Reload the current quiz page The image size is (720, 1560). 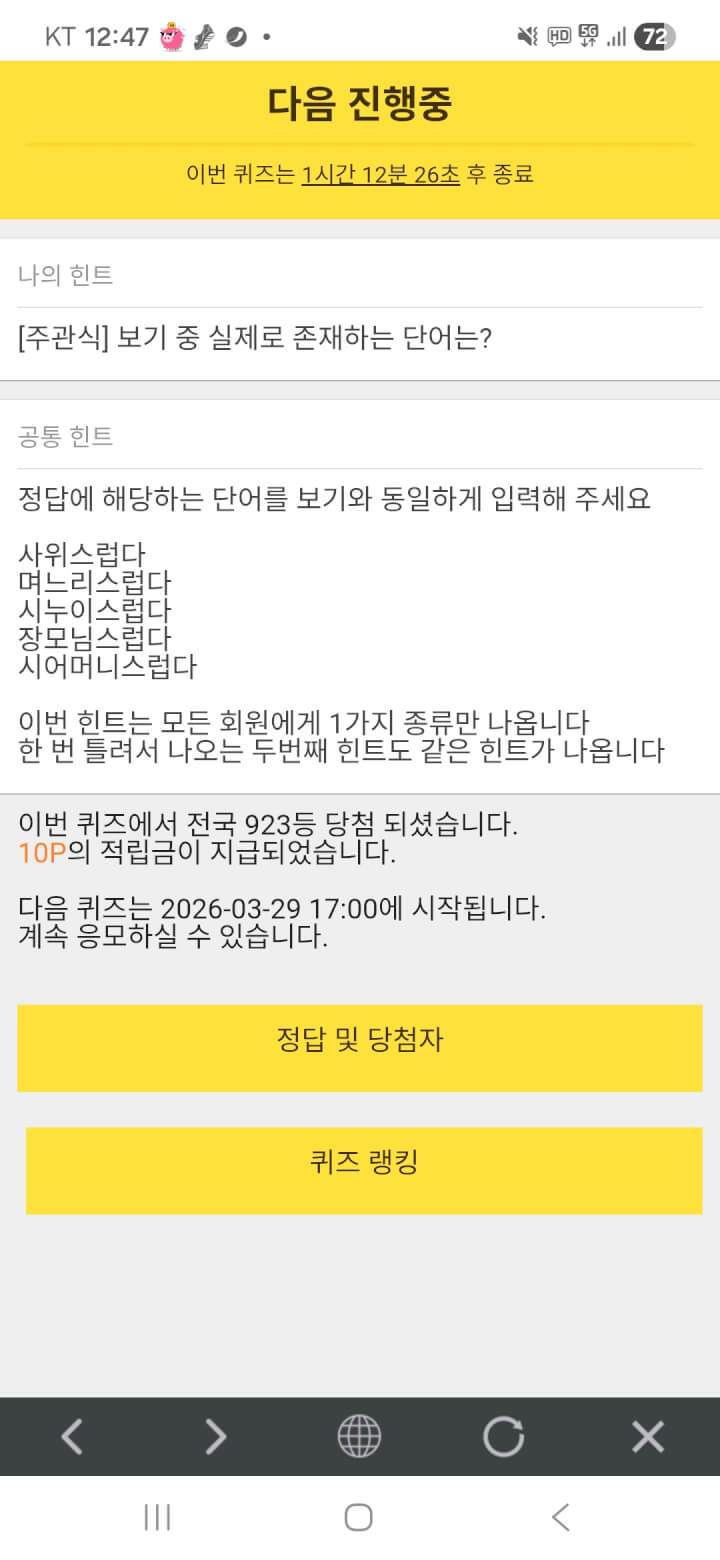[x=503, y=1437]
